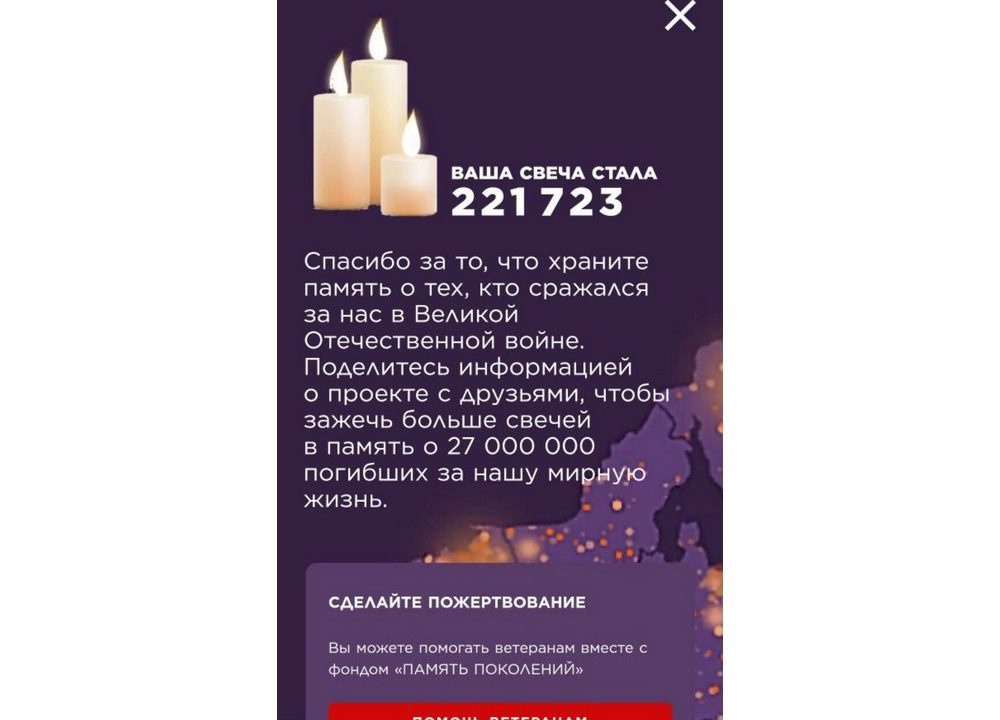This screenshot has width=1000, height=720.
Task: Tap the red help veterans button
Action: coord(500,711)
